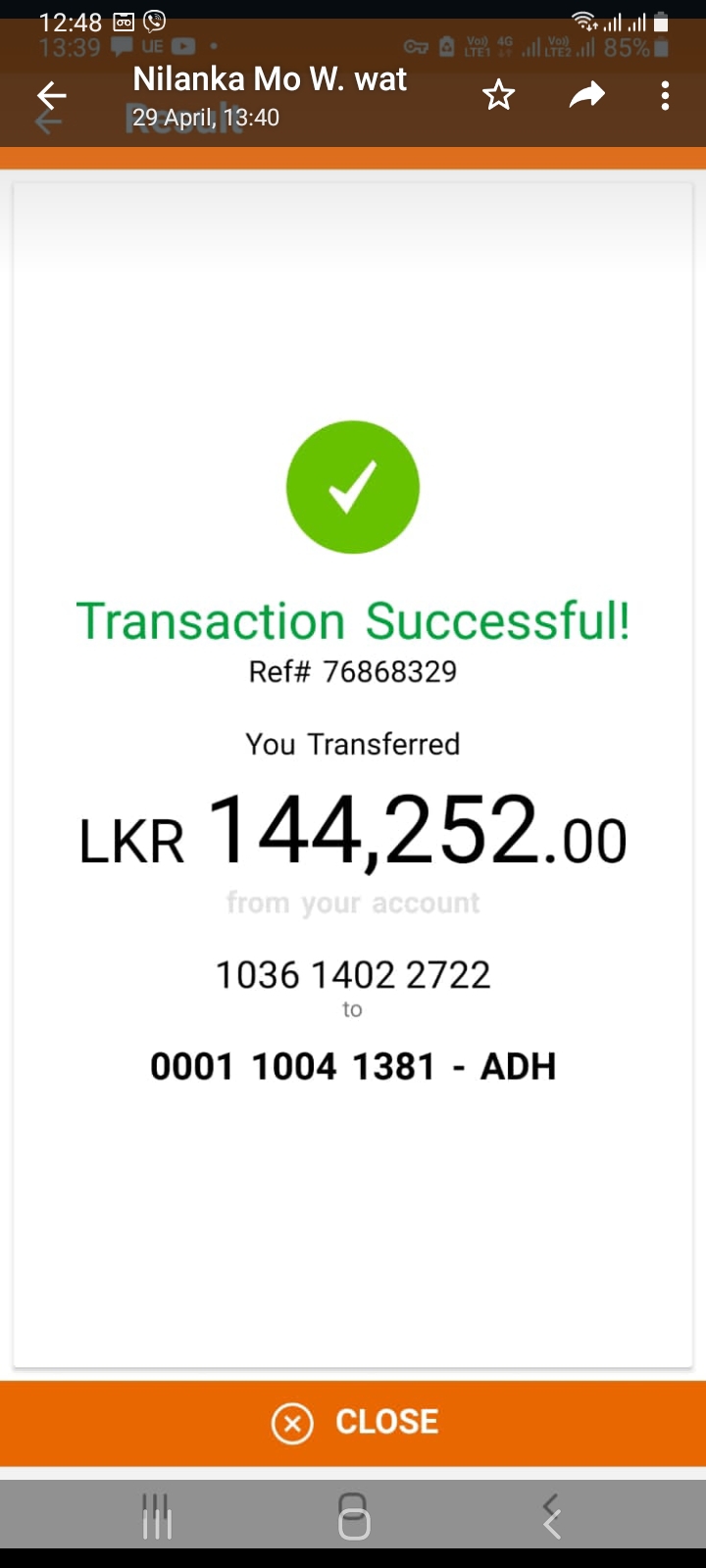Forward this image to another chat

tap(586, 96)
